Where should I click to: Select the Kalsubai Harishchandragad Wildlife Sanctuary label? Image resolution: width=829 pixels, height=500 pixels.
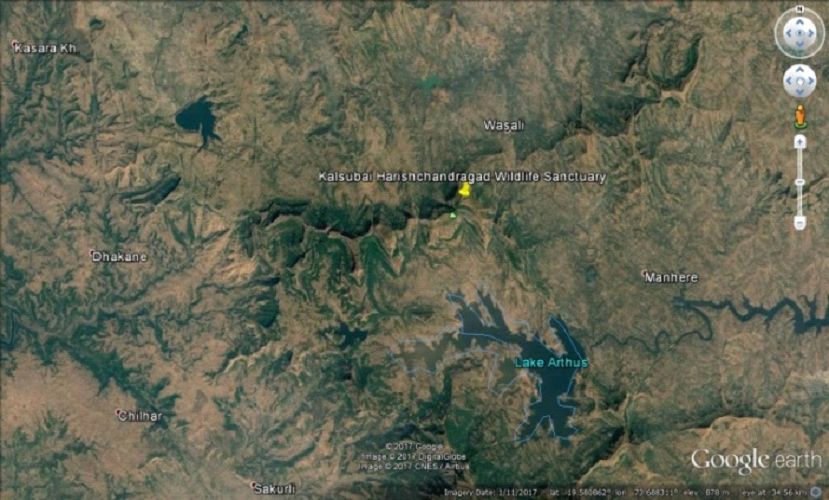[462, 176]
